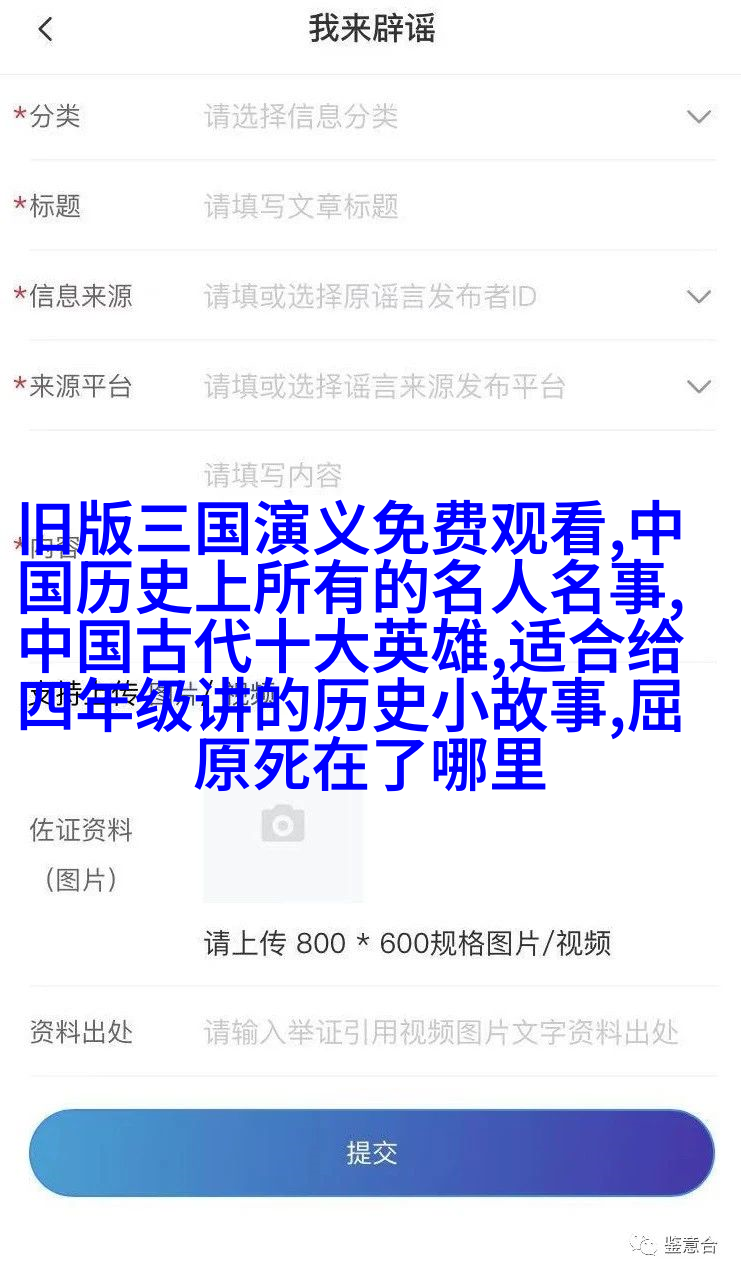741x1277 pixels.
Task: Expand the 分类 category dropdown
Action: point(698,117)
